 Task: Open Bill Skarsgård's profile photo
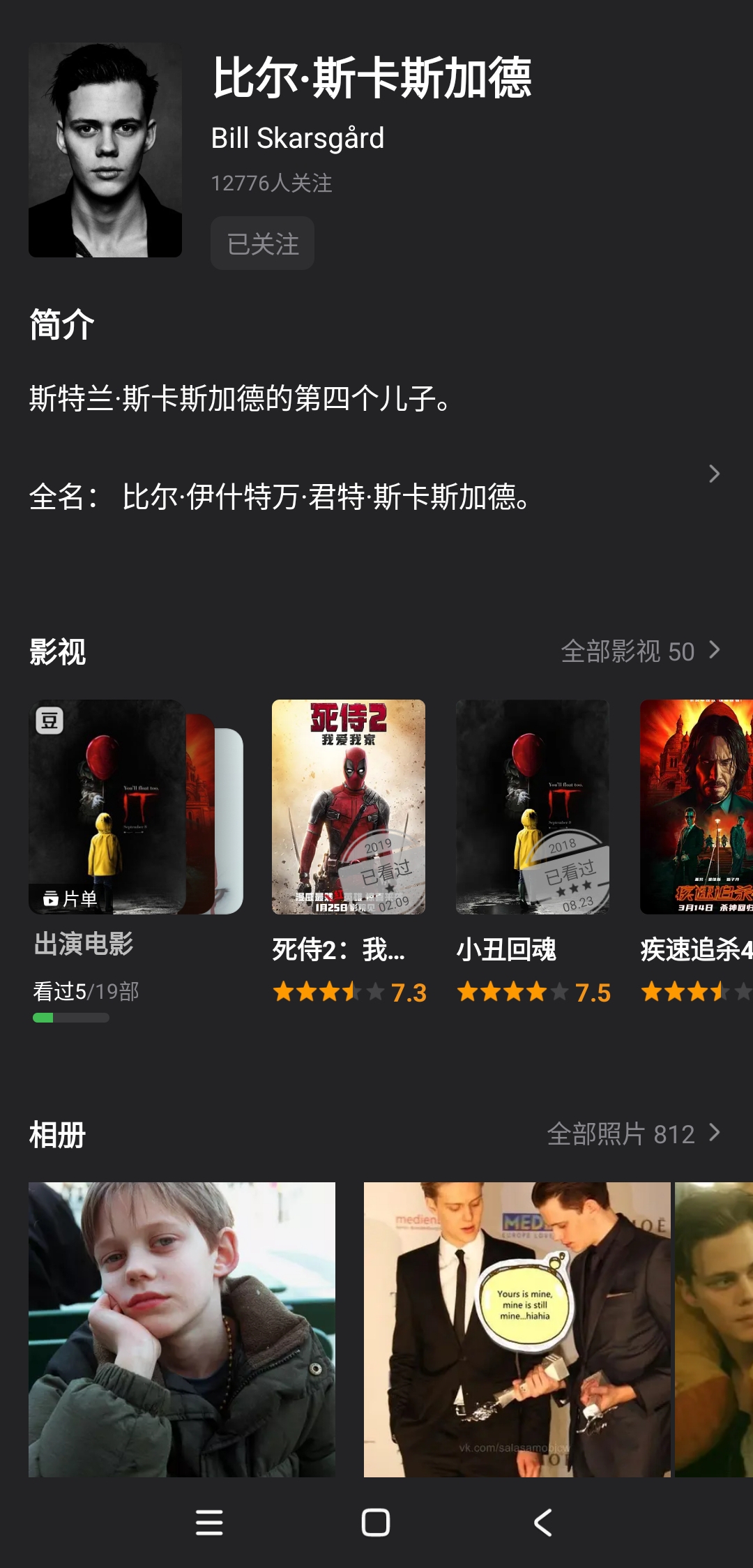105,151
